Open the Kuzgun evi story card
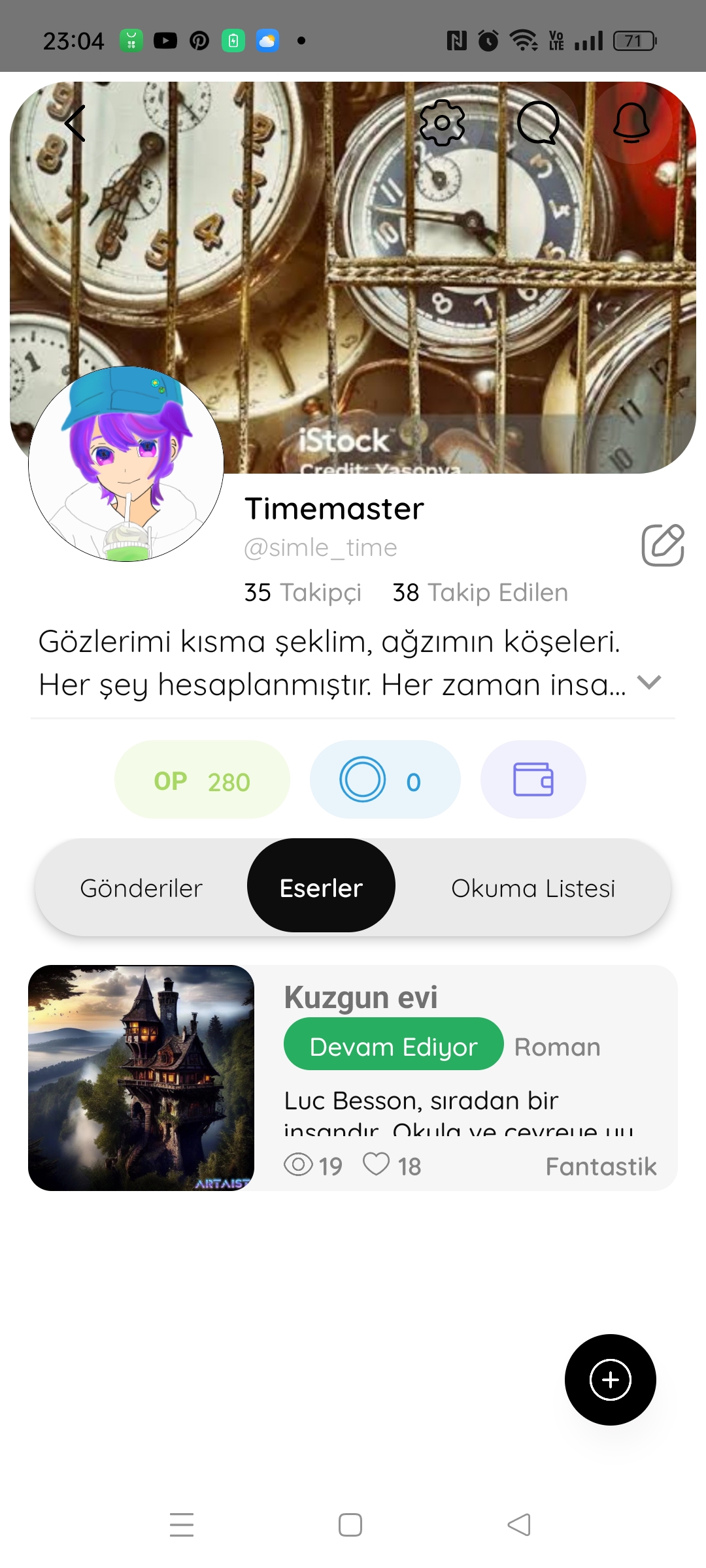The height and width of the screenshot is (1568, 706). tap(353, 1078)
